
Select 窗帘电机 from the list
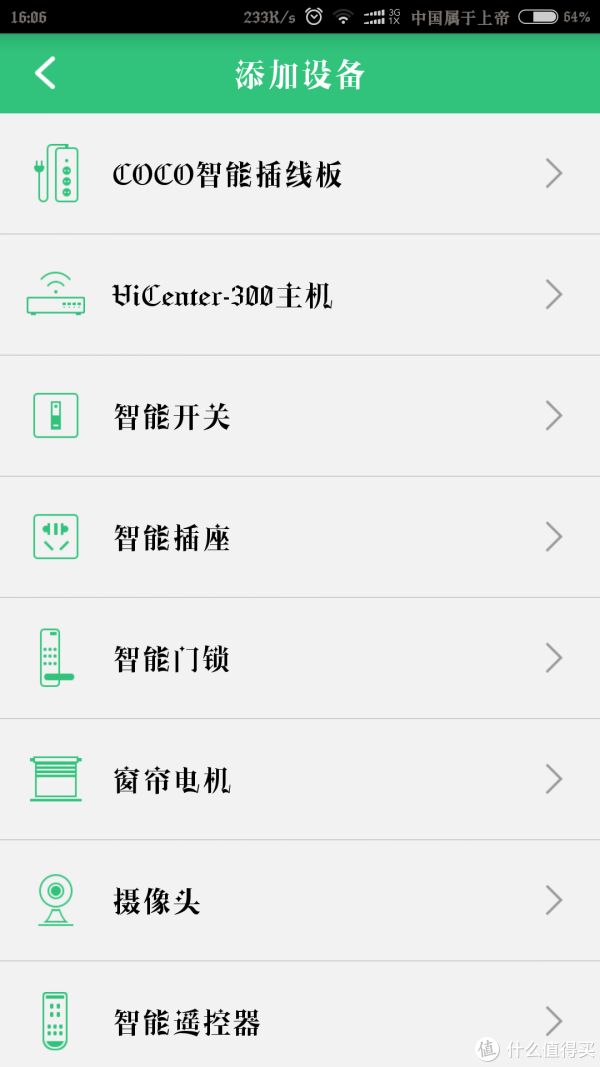point(300,779)
